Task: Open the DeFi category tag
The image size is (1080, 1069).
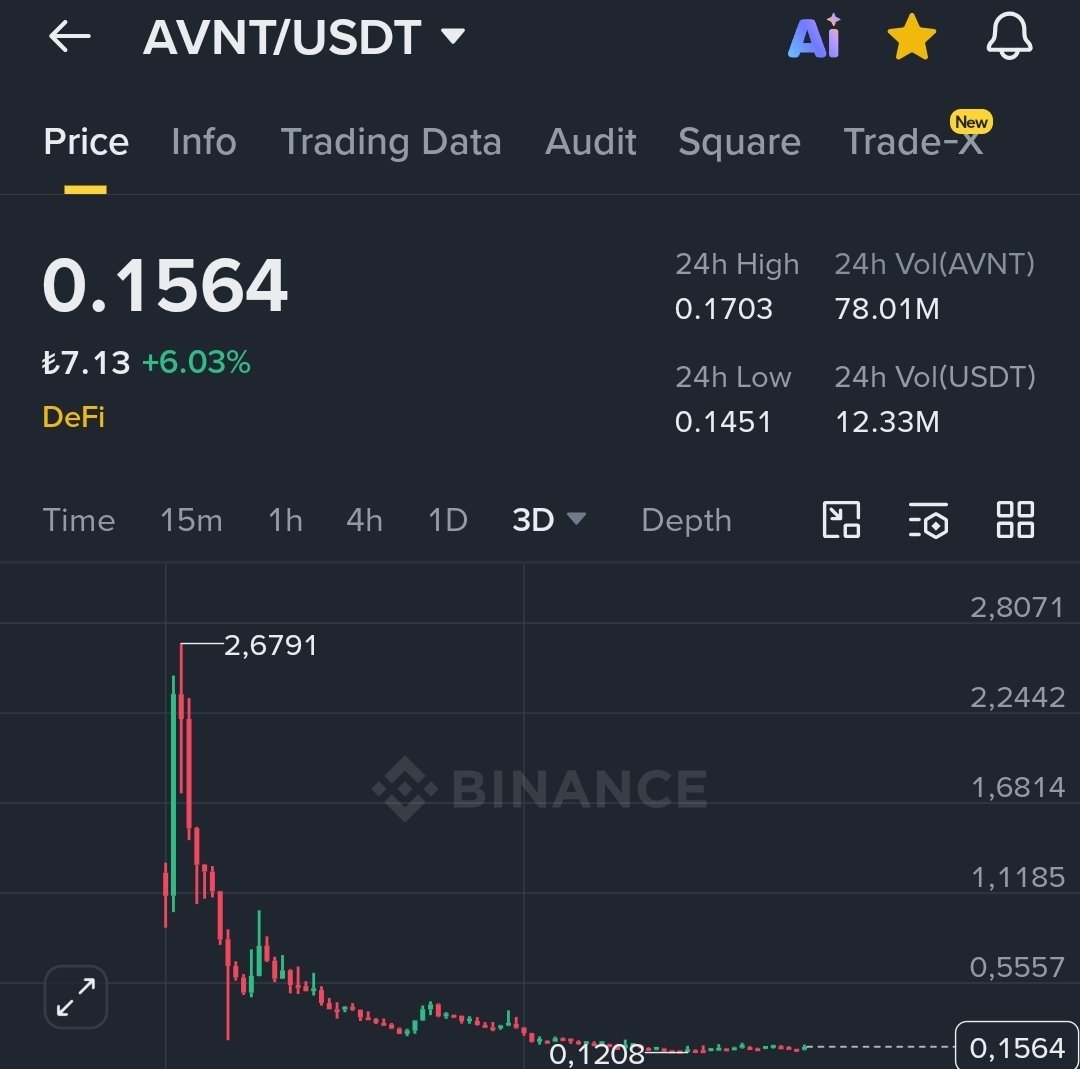Action: [x=74, y=417]
